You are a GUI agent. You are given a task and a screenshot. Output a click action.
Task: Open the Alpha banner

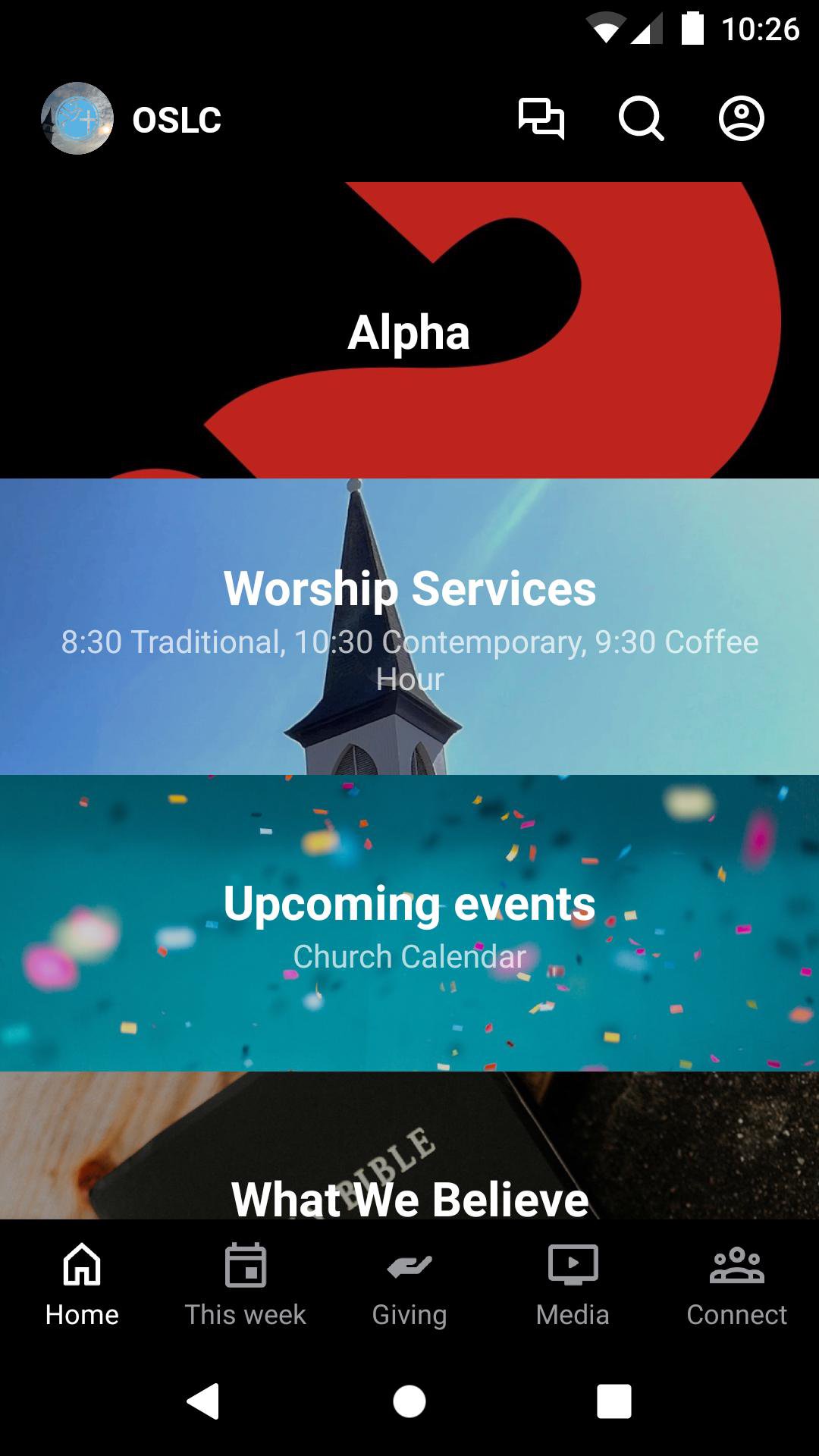coord(409,330)
